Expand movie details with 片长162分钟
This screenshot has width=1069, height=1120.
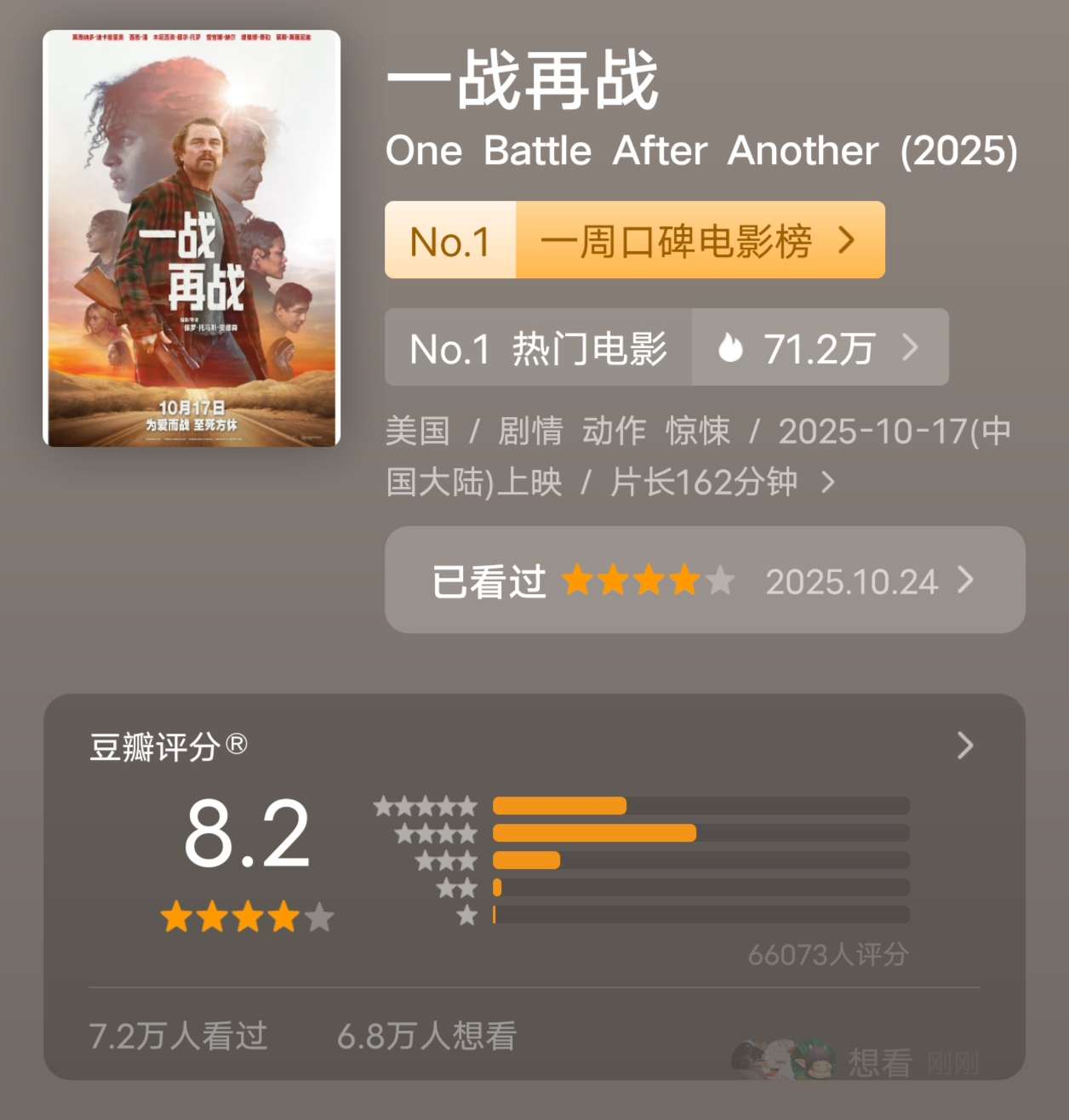tap(827, 483)
